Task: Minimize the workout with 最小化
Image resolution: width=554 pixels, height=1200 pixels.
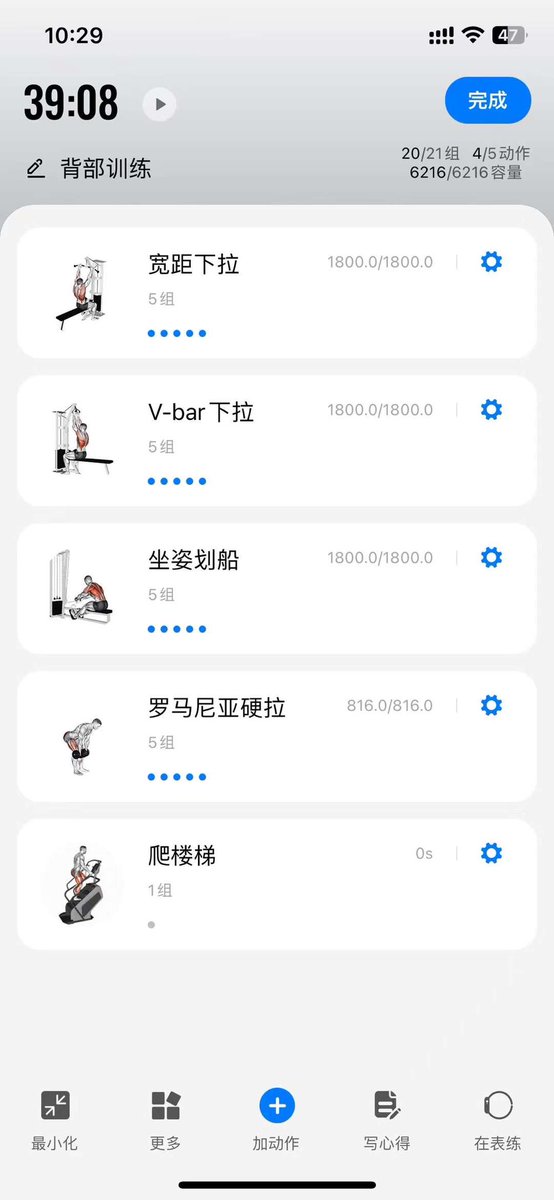Action: click(x=55, y=1120)
